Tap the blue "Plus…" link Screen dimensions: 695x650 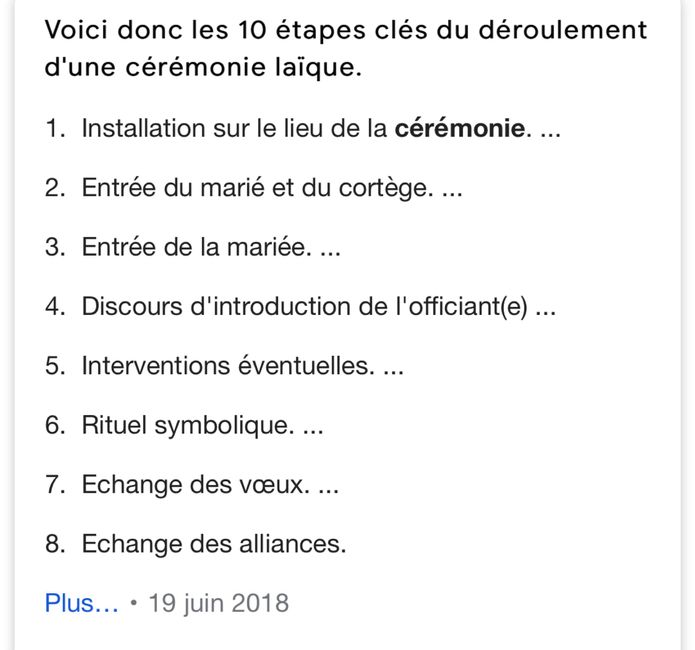coord(81,603)
